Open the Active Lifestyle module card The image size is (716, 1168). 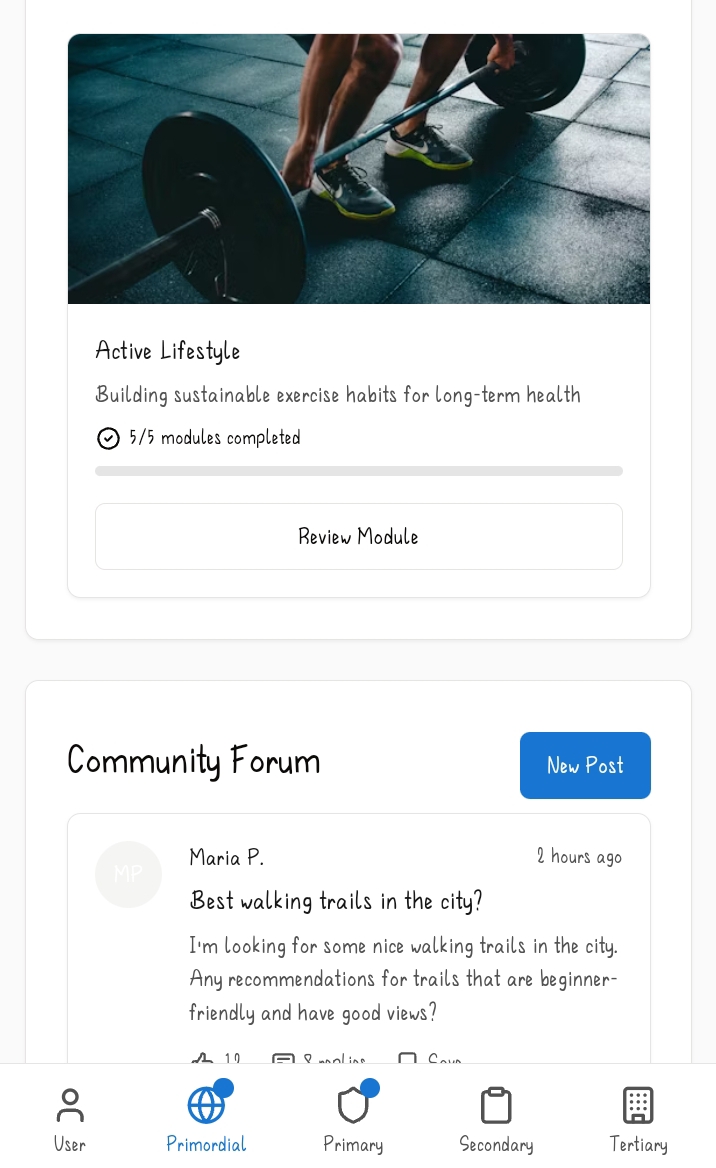pyautogui.click(x=358, y=315)
